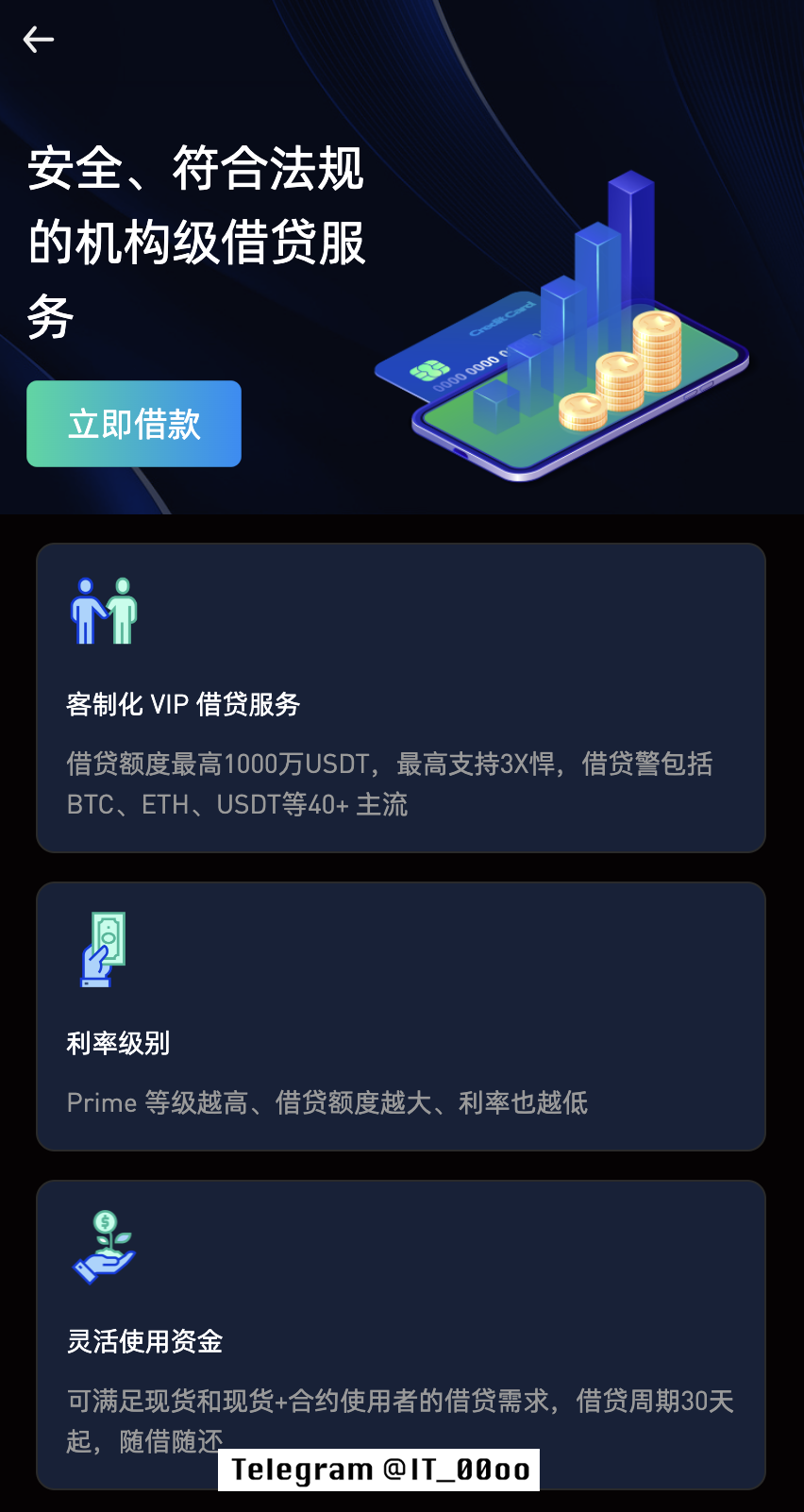Go back using the top-left arrow
Image resolution: width=804 pixels, height=1512 pixels.
(x=38, y=40)
